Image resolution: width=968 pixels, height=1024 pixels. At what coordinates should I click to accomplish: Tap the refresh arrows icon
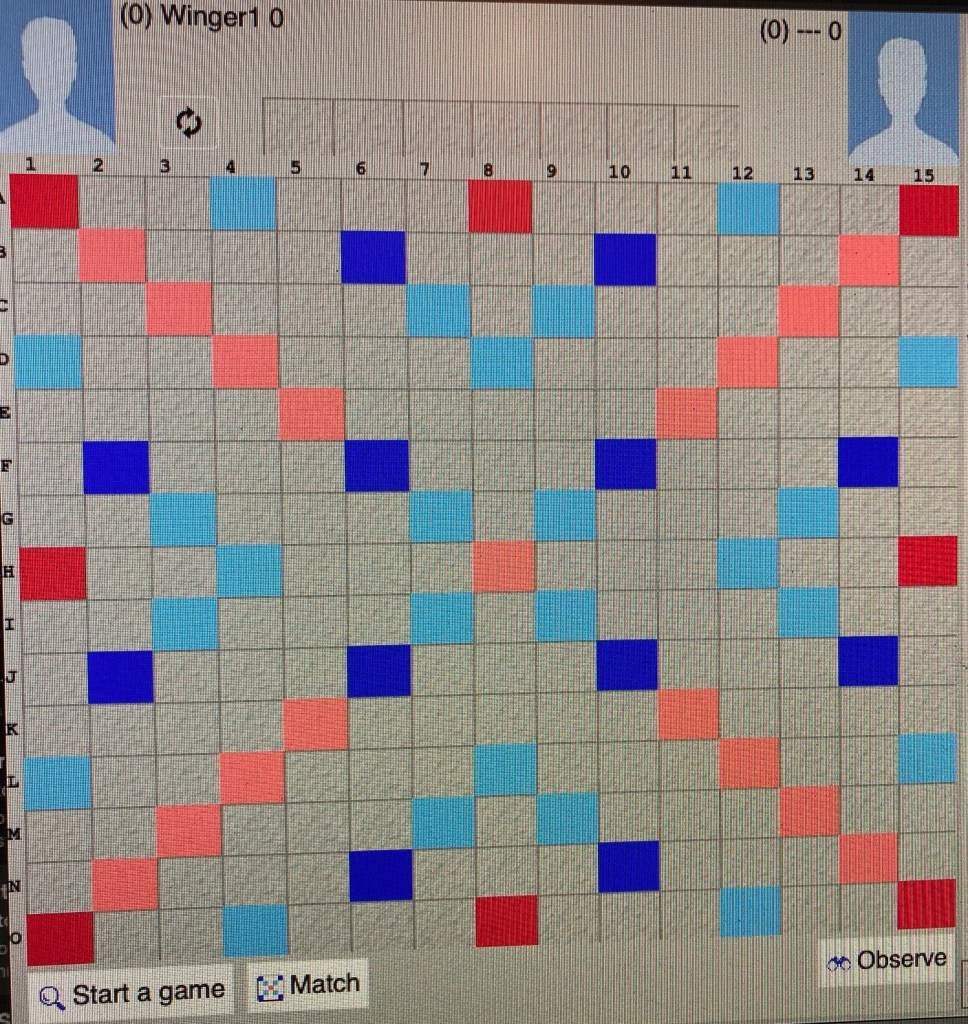tap(188, 123)
